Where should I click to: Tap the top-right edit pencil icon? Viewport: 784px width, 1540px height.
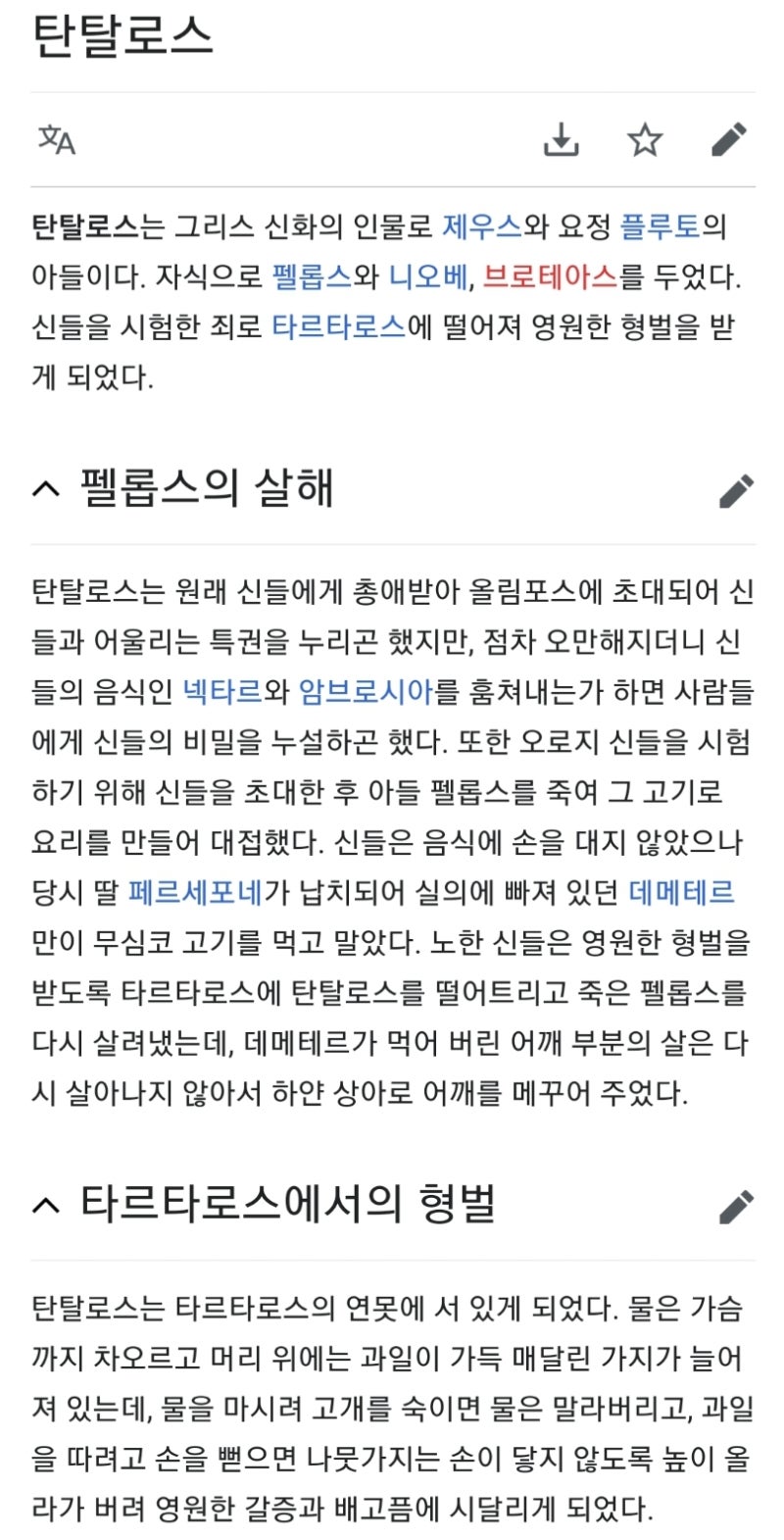coord(727,141)
